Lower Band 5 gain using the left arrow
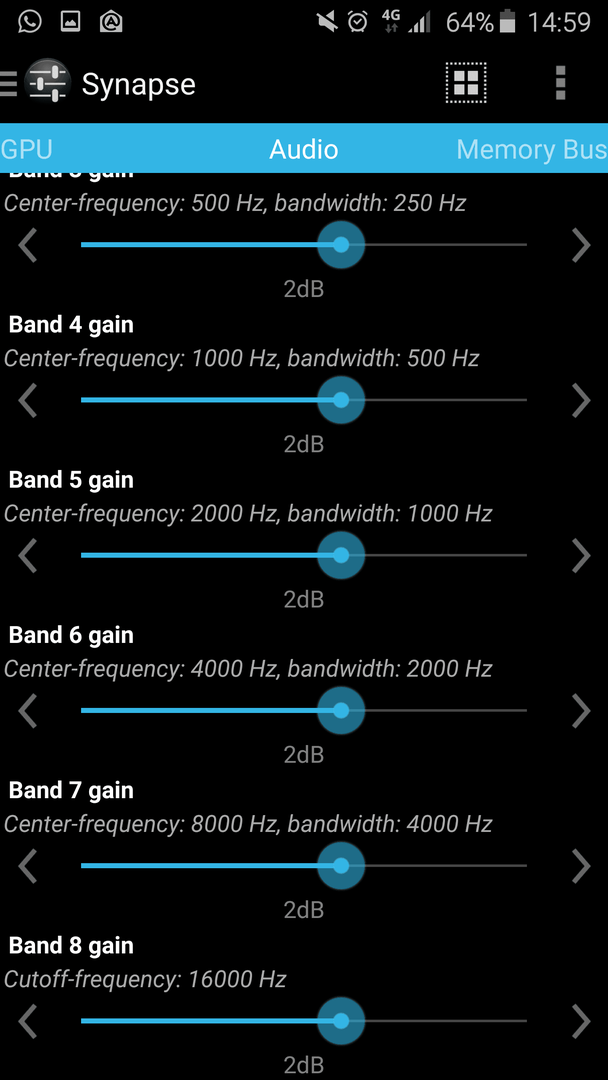Screen dimensions: 608x1080 28,555
